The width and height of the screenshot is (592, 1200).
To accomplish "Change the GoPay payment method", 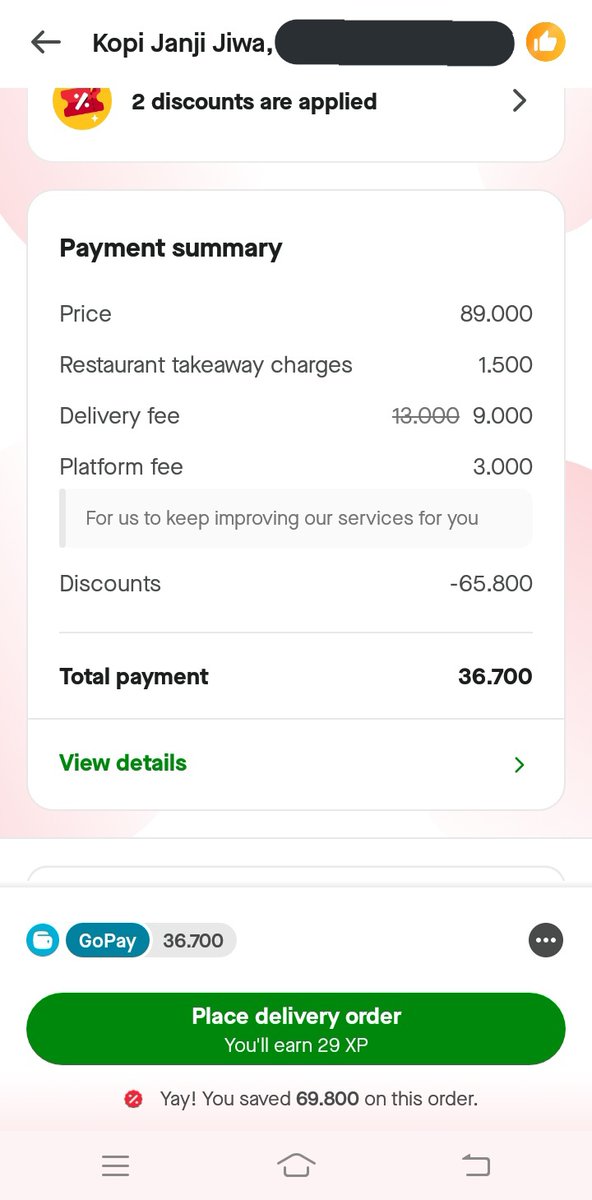I will pyautogui.click(x=131, y=941).
